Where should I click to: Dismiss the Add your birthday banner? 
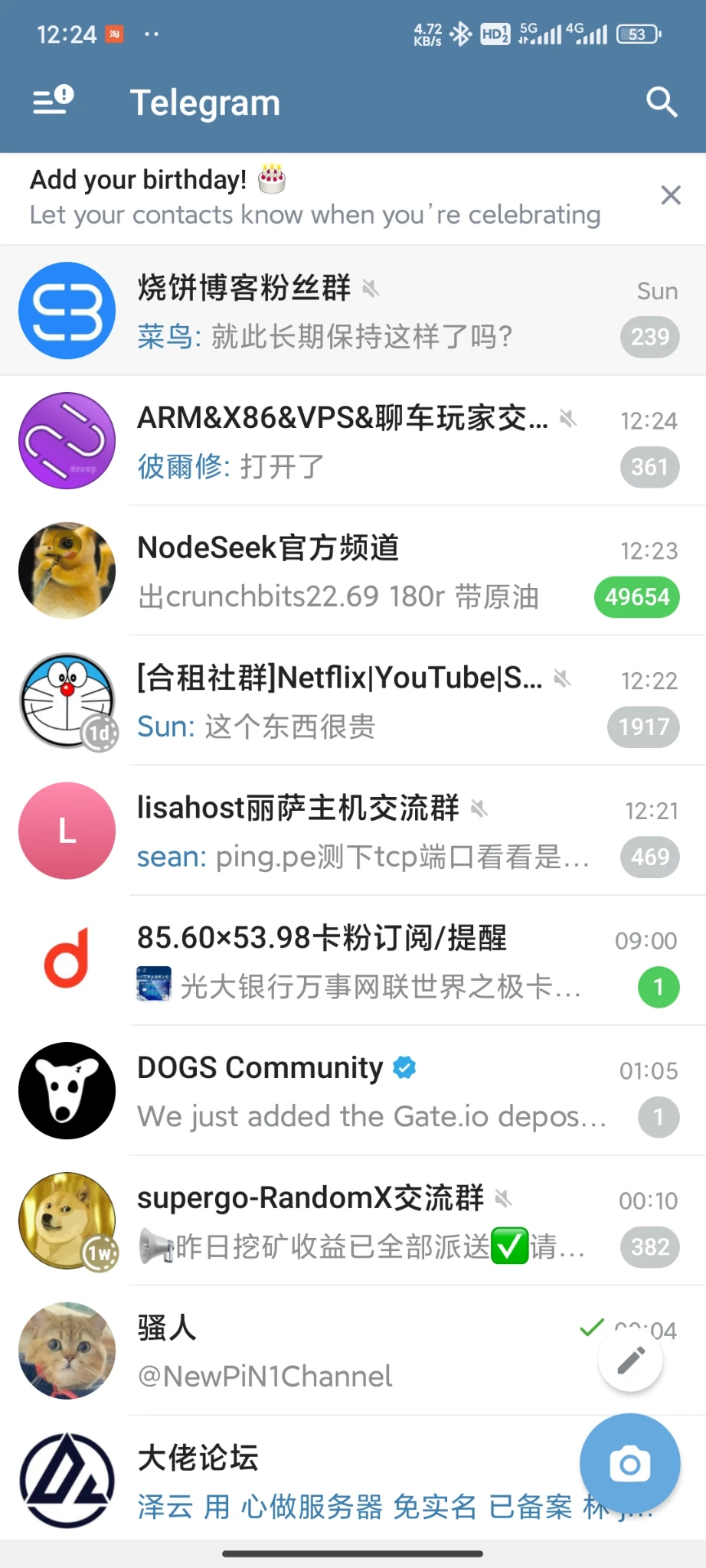pyautogui.click(x=671, y=195)
